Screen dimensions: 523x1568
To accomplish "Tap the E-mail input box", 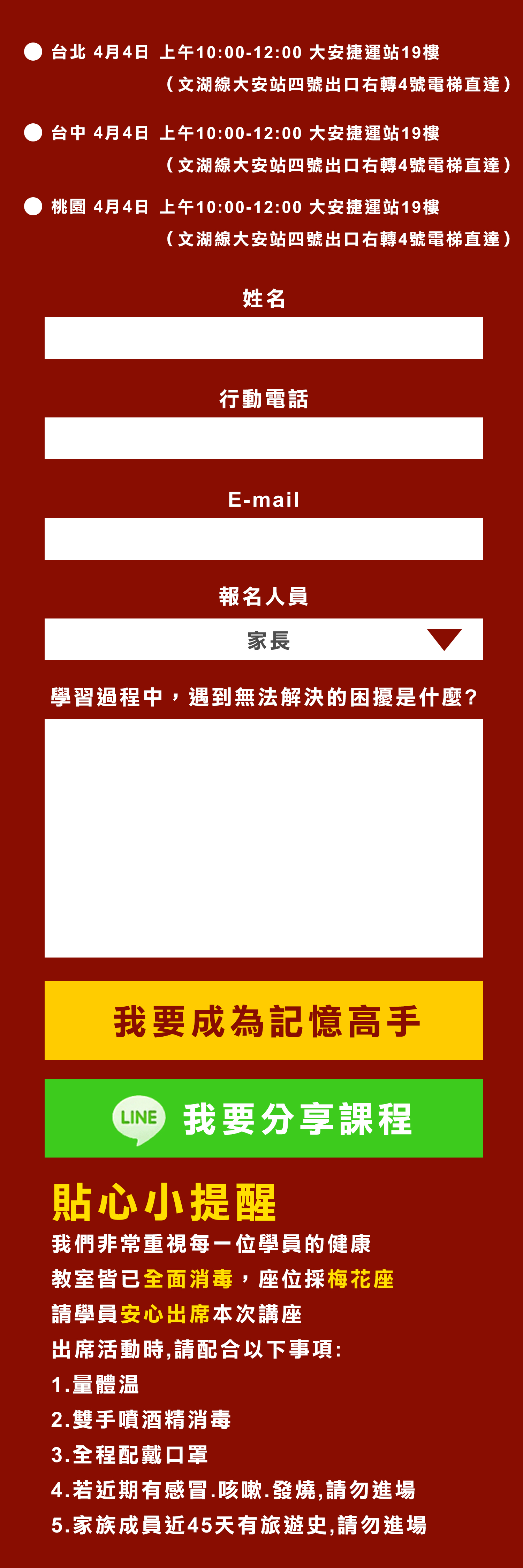I will coord(264,539).
